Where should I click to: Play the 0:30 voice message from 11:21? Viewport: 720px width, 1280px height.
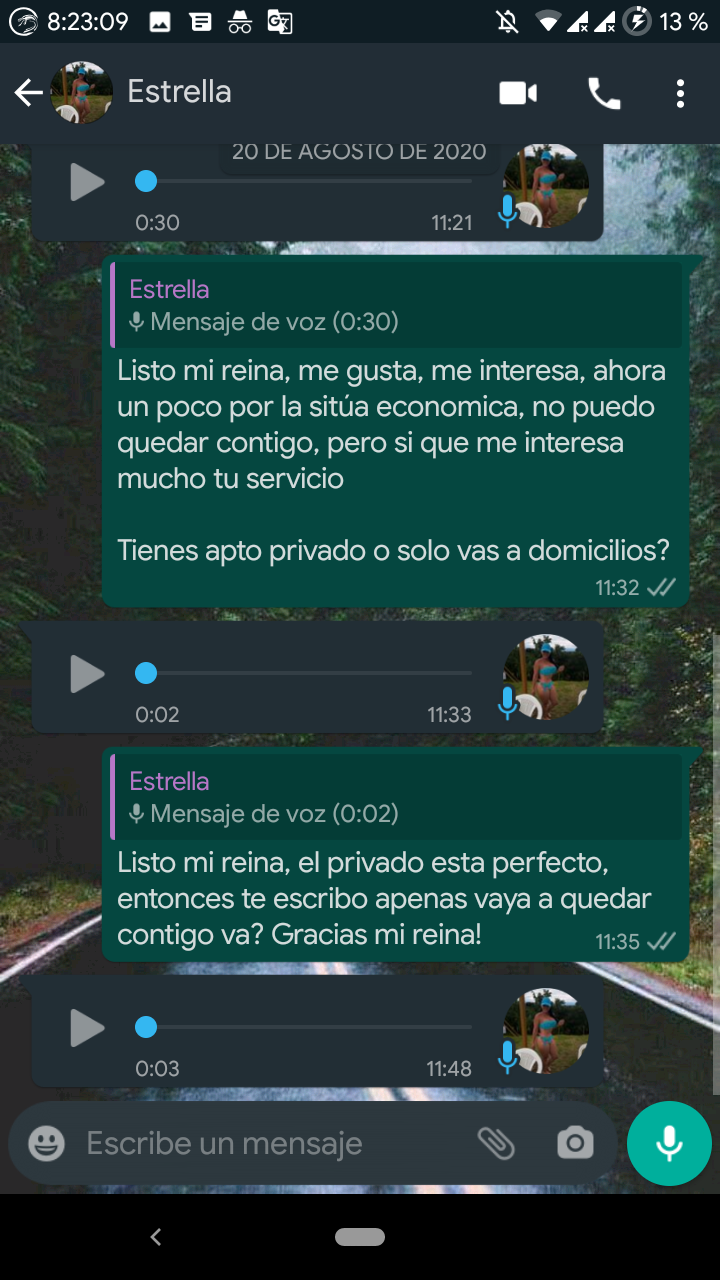pos(87,183)
